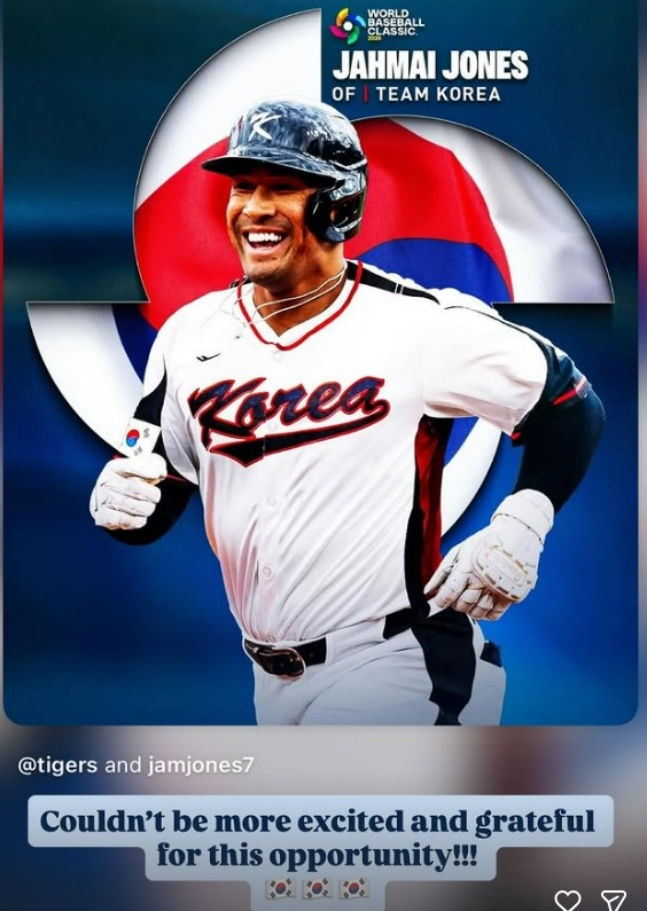Like this story with the heart icon
Viewport: 647px width, 911px height.
click(567, 900)
